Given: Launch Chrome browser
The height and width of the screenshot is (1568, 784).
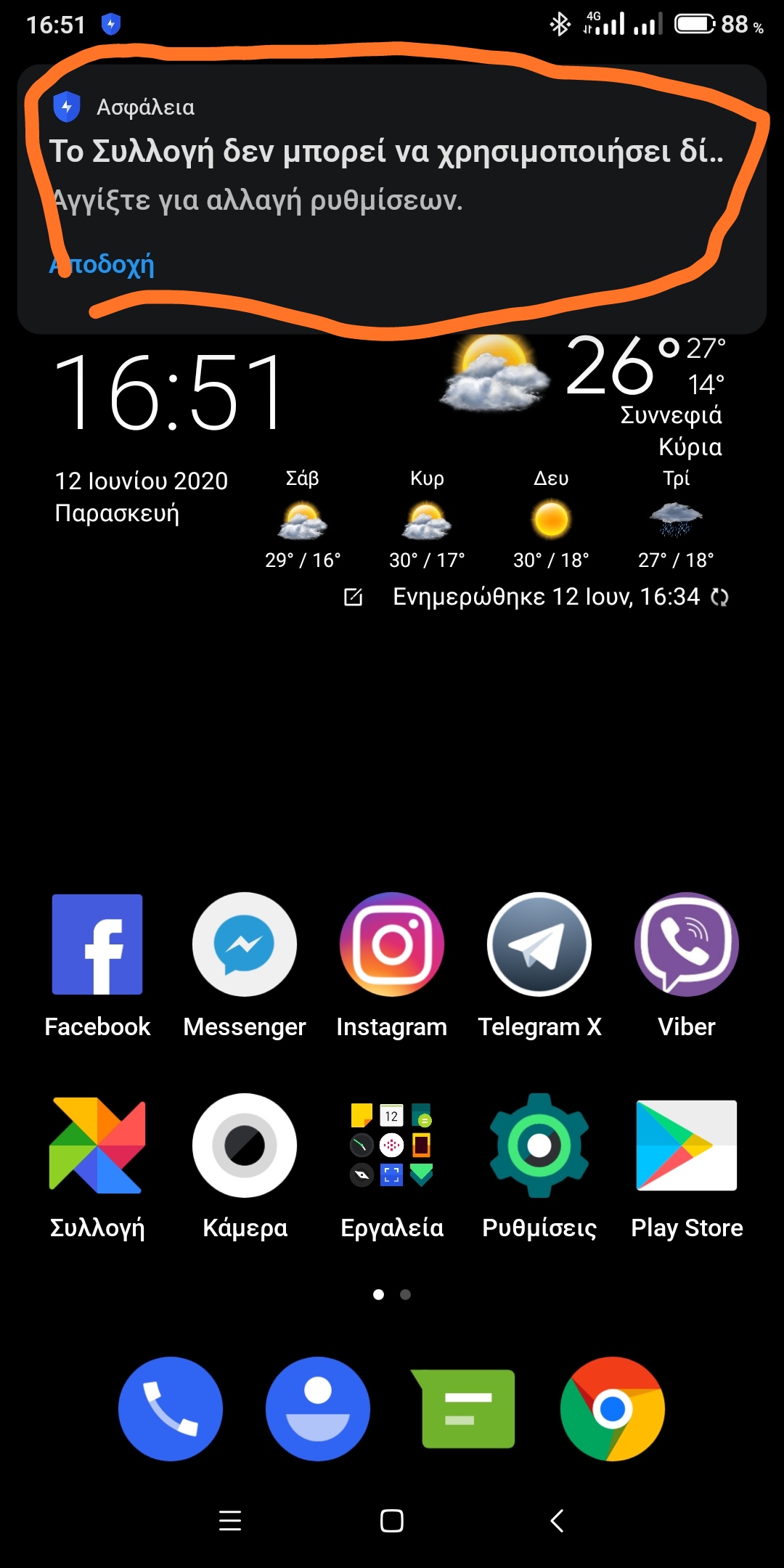Looking at the screenshot, I should click(613, 1408).
